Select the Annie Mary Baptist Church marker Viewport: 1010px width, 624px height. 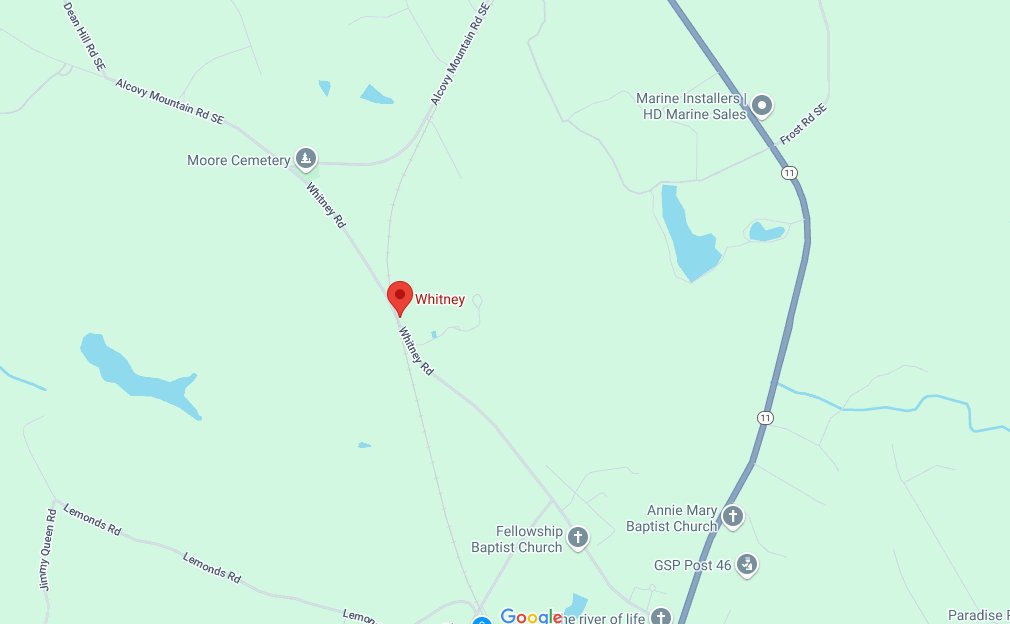733,517
